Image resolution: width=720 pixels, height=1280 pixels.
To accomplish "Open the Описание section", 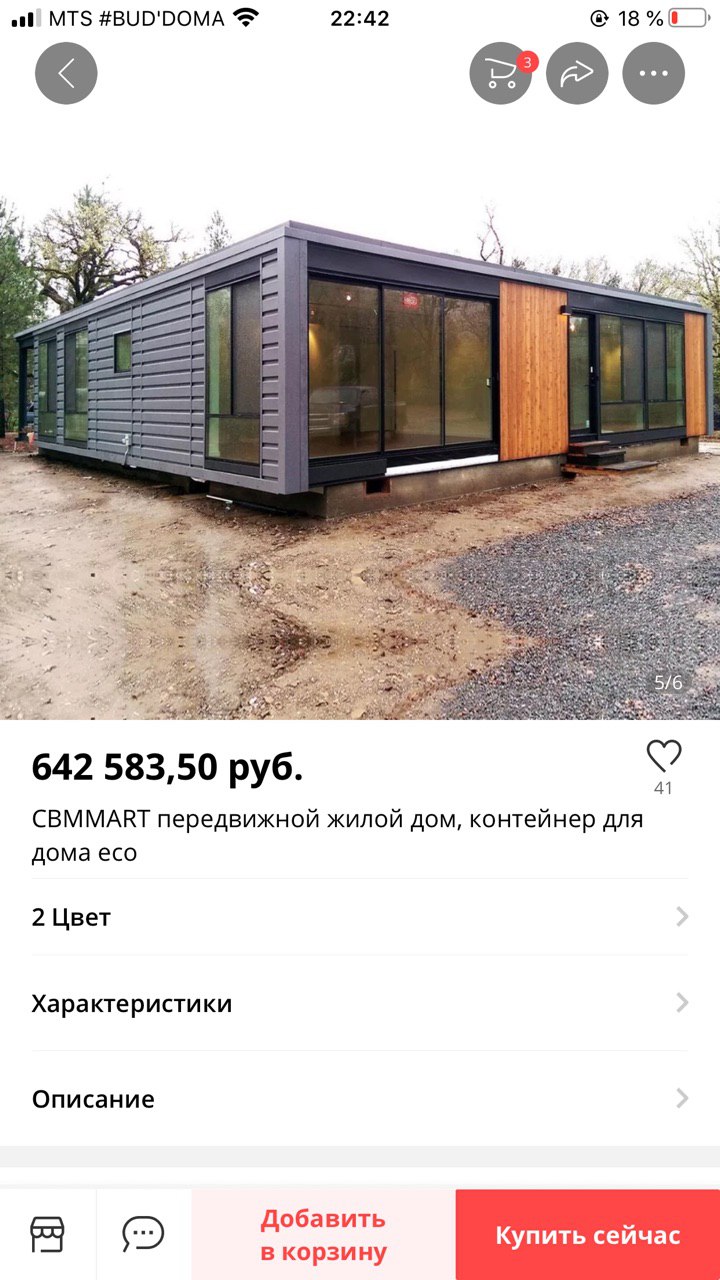I will click(360, 1099).
